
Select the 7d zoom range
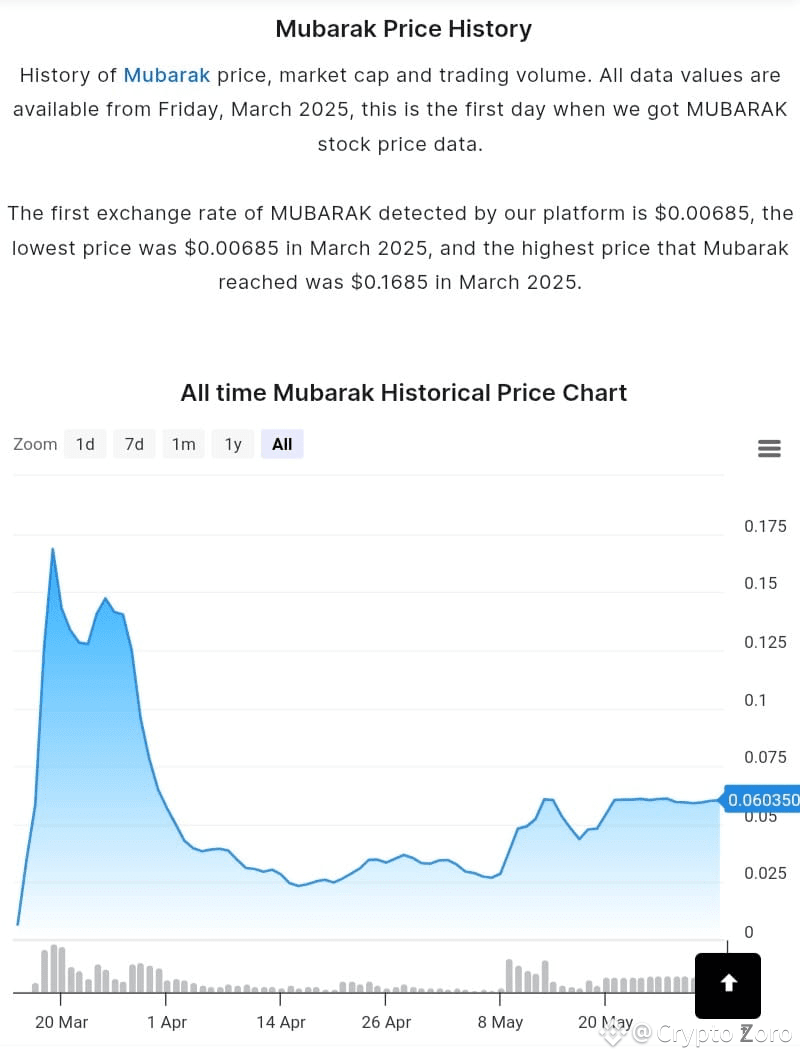[134, 444]
